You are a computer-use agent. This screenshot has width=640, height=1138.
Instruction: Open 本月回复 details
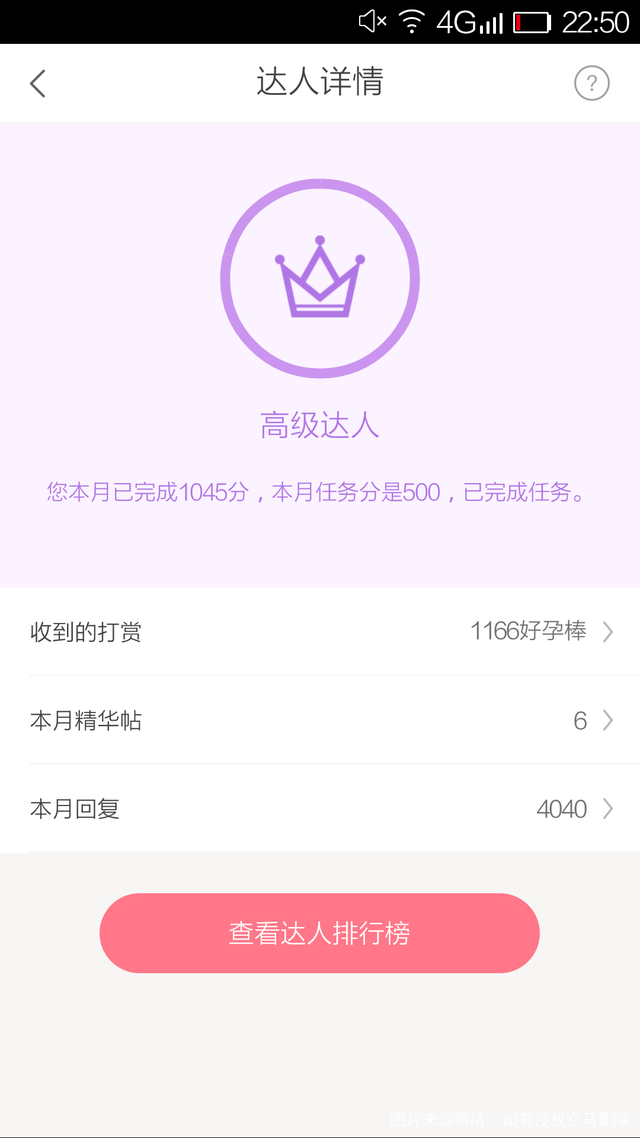click(320, 808)
